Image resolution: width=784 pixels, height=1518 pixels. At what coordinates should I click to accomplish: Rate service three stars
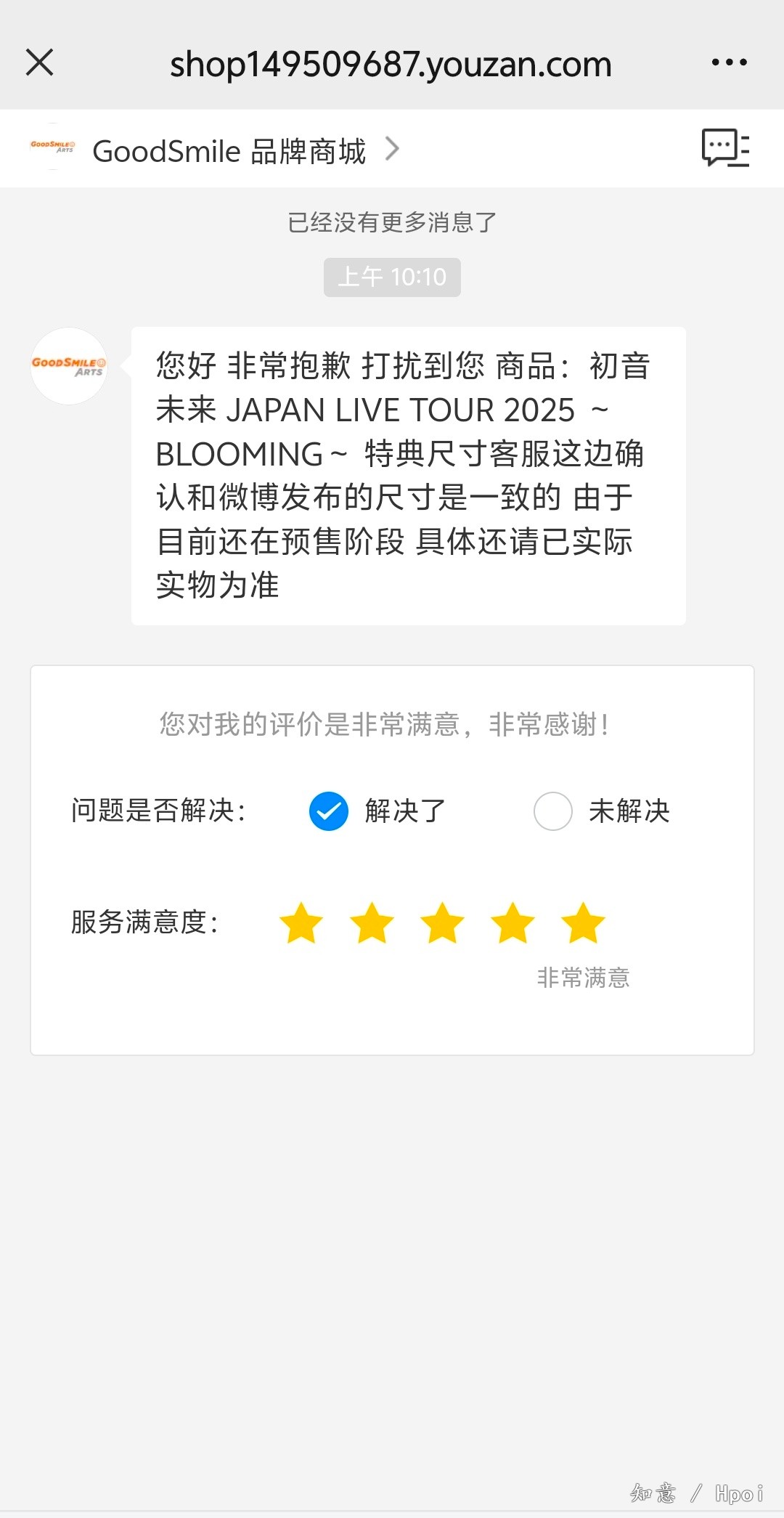click(442, 923)
